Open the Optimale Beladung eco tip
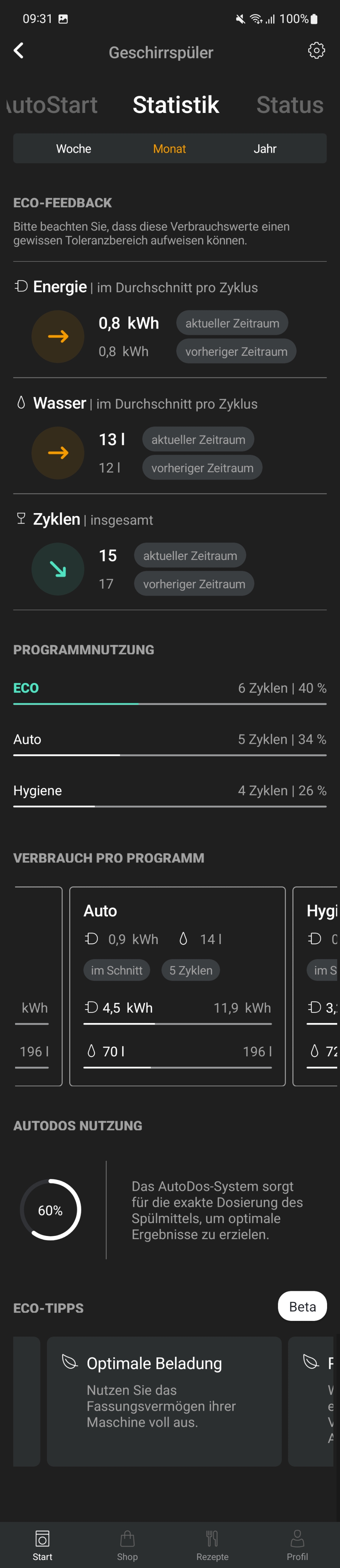340x1568 pixels. [164, 1401]
